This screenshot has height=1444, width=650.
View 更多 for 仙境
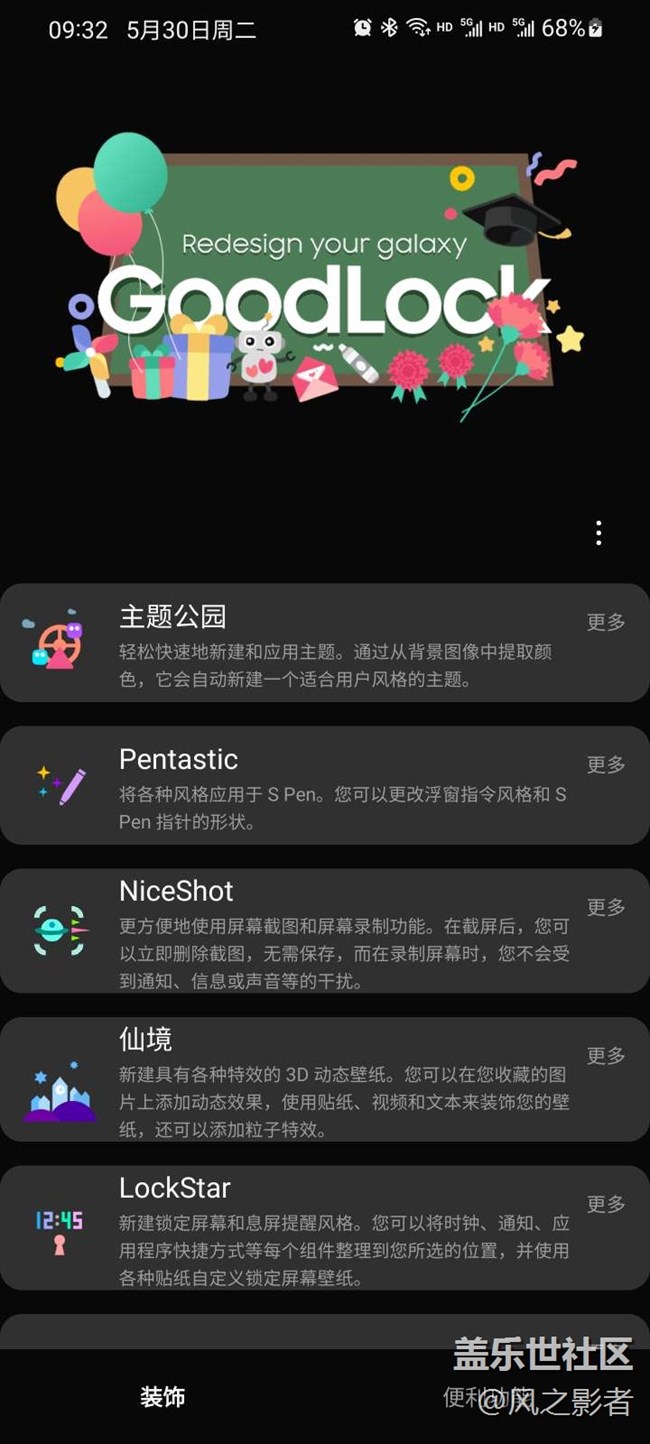tap(605, 1055)
